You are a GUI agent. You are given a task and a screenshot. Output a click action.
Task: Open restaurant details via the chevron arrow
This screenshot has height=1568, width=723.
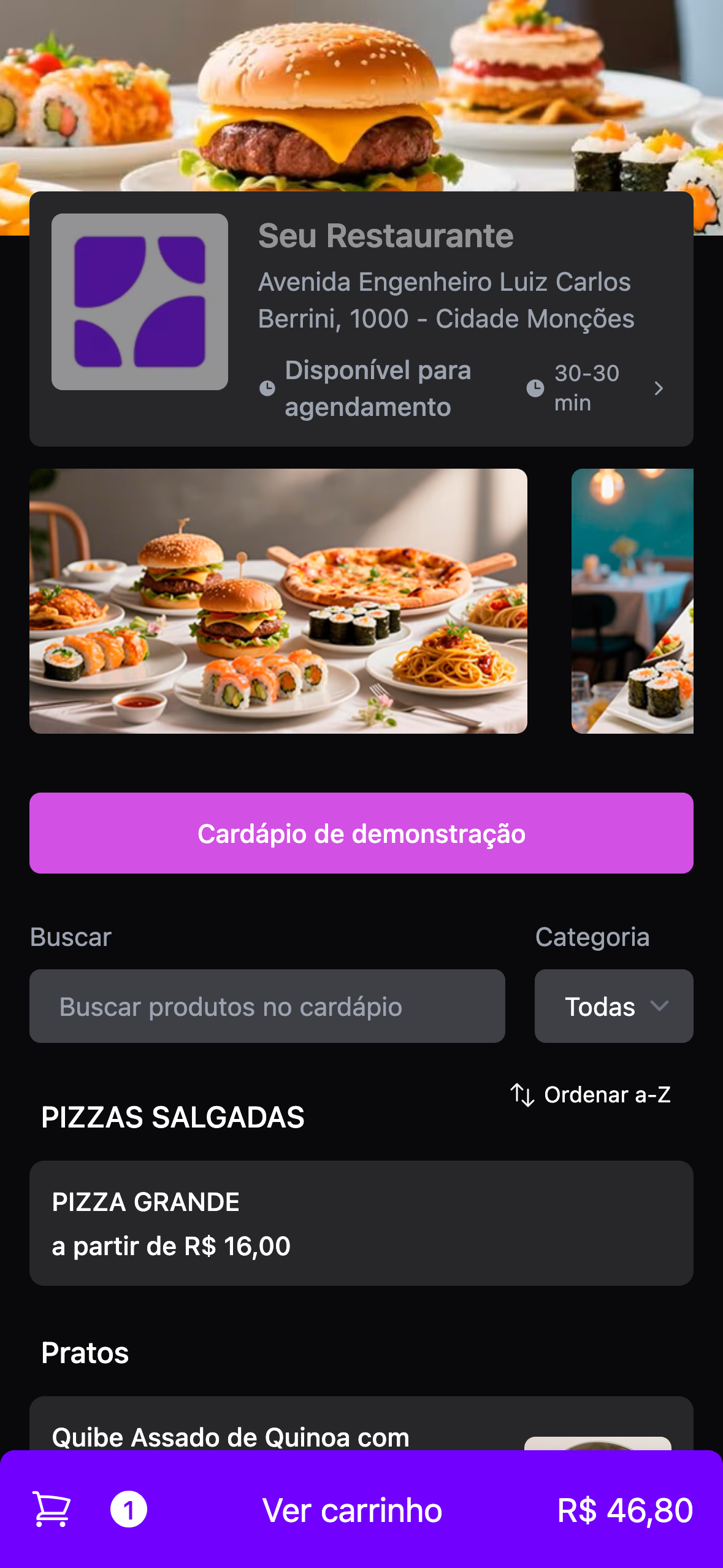[659, 388]
